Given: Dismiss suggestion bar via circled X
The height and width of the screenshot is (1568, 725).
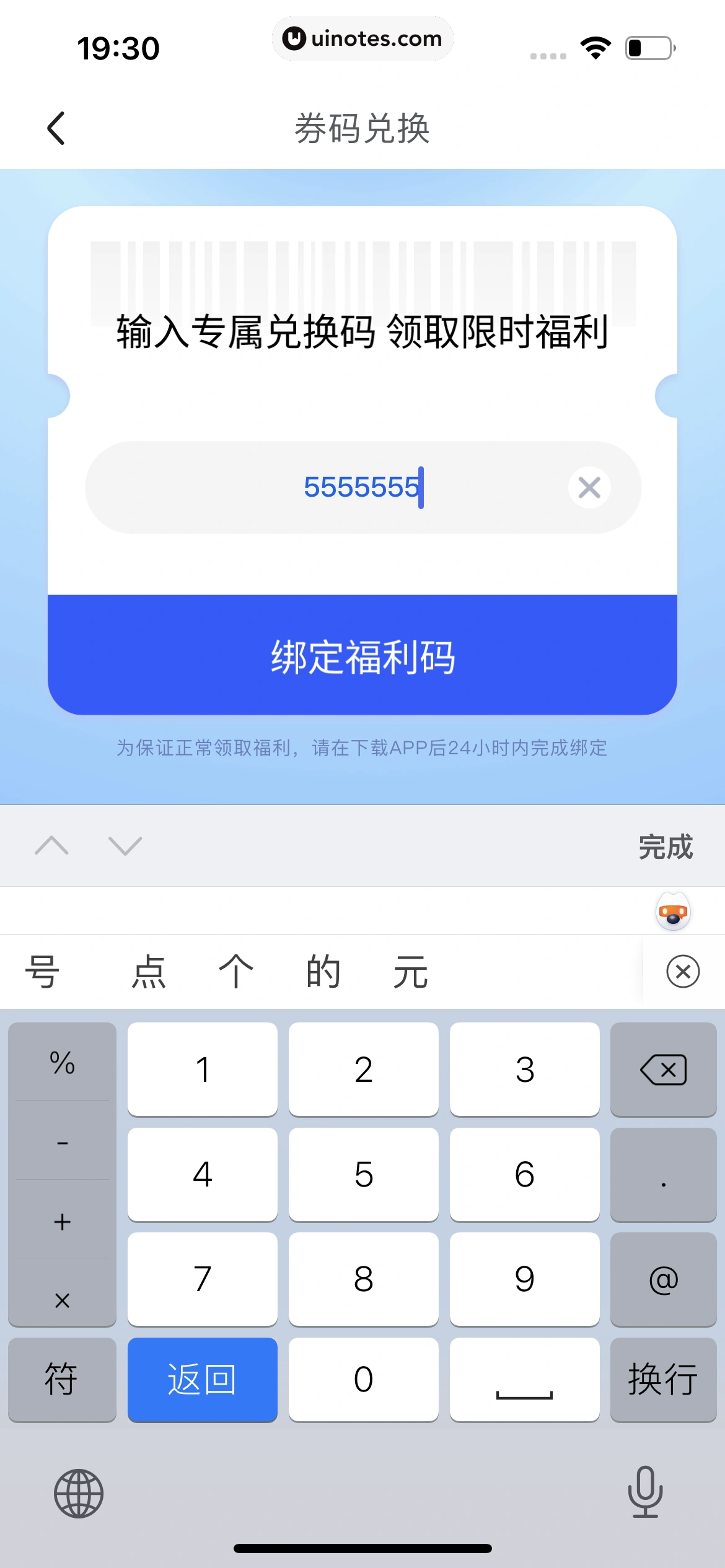Looking at the screenshot, I should [x=682, y=971].
